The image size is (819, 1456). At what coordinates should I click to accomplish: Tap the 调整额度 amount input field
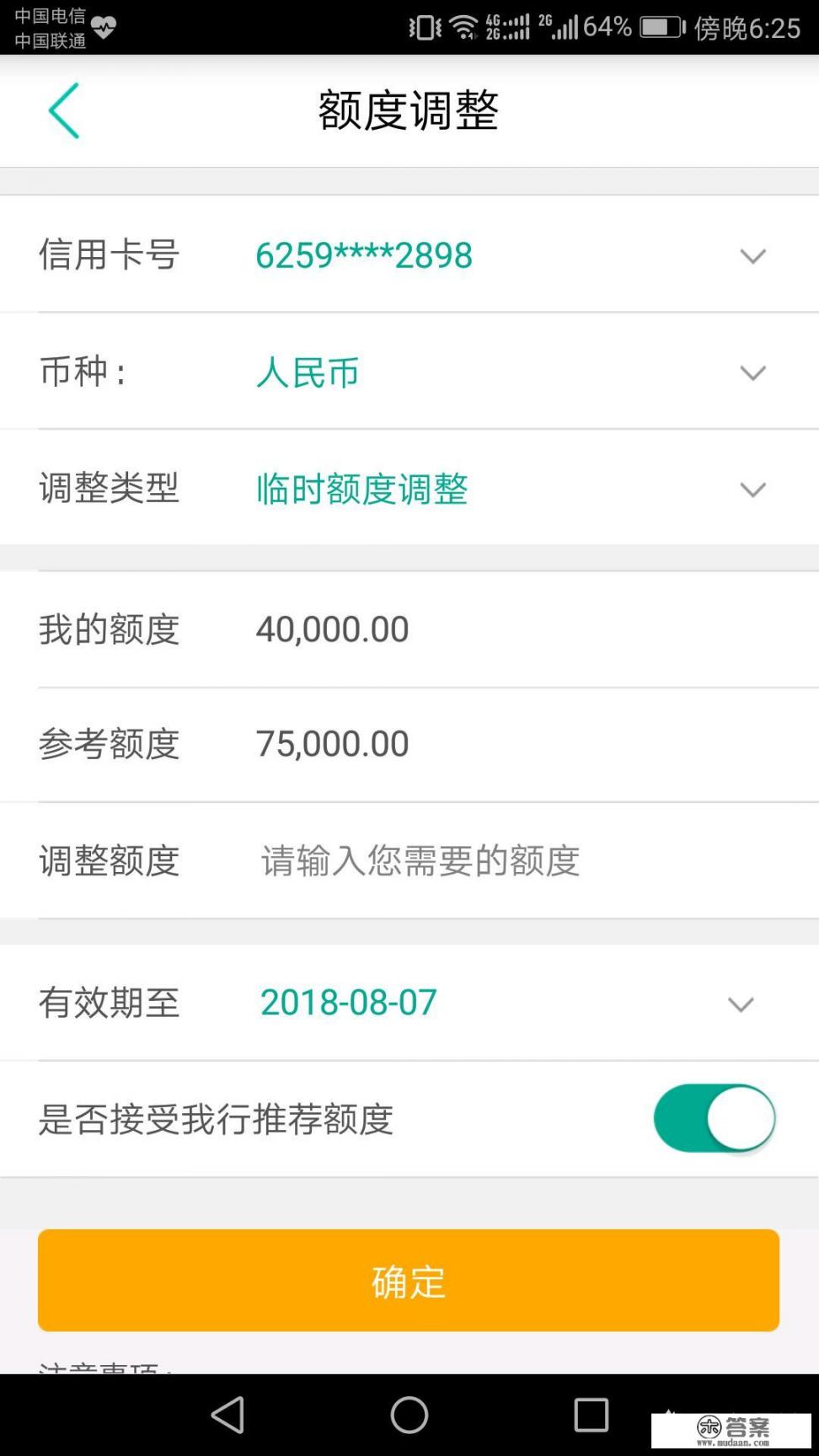click(421, 860)
